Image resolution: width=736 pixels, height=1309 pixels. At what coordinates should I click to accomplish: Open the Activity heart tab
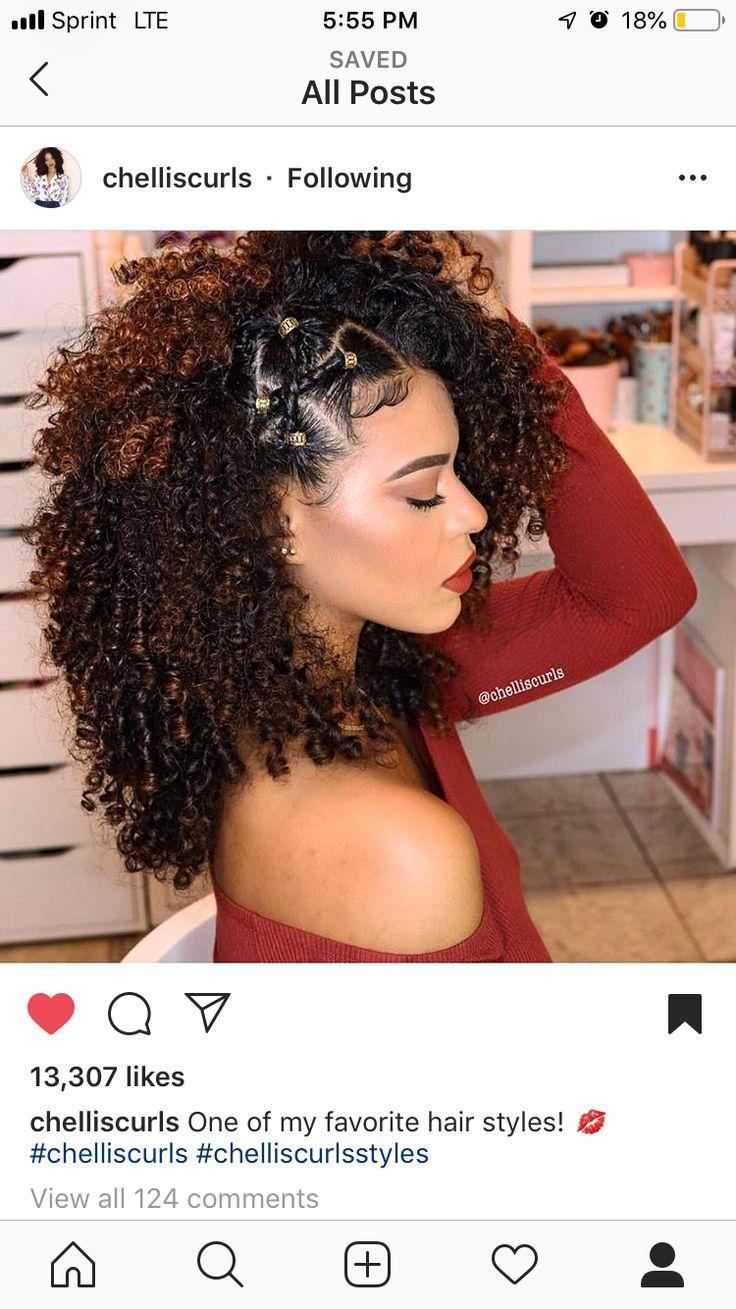[x=515, y=1265]
